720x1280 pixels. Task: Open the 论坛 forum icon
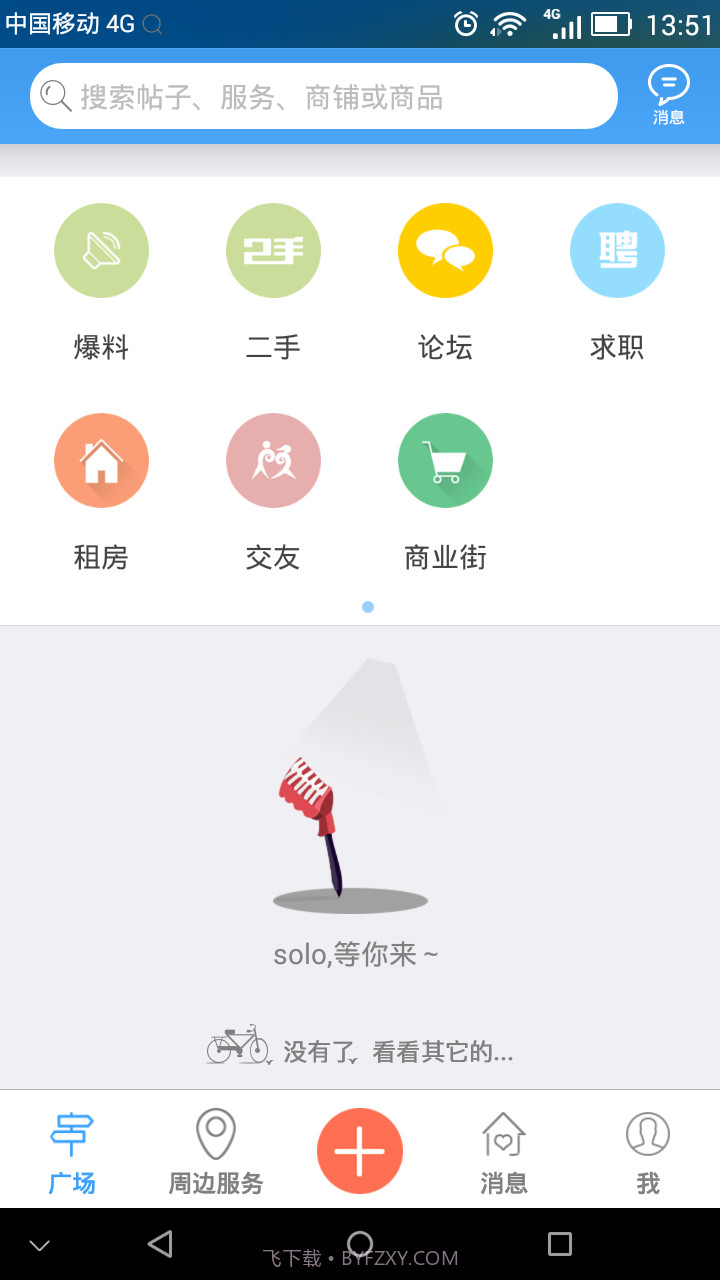coord(445,250)
